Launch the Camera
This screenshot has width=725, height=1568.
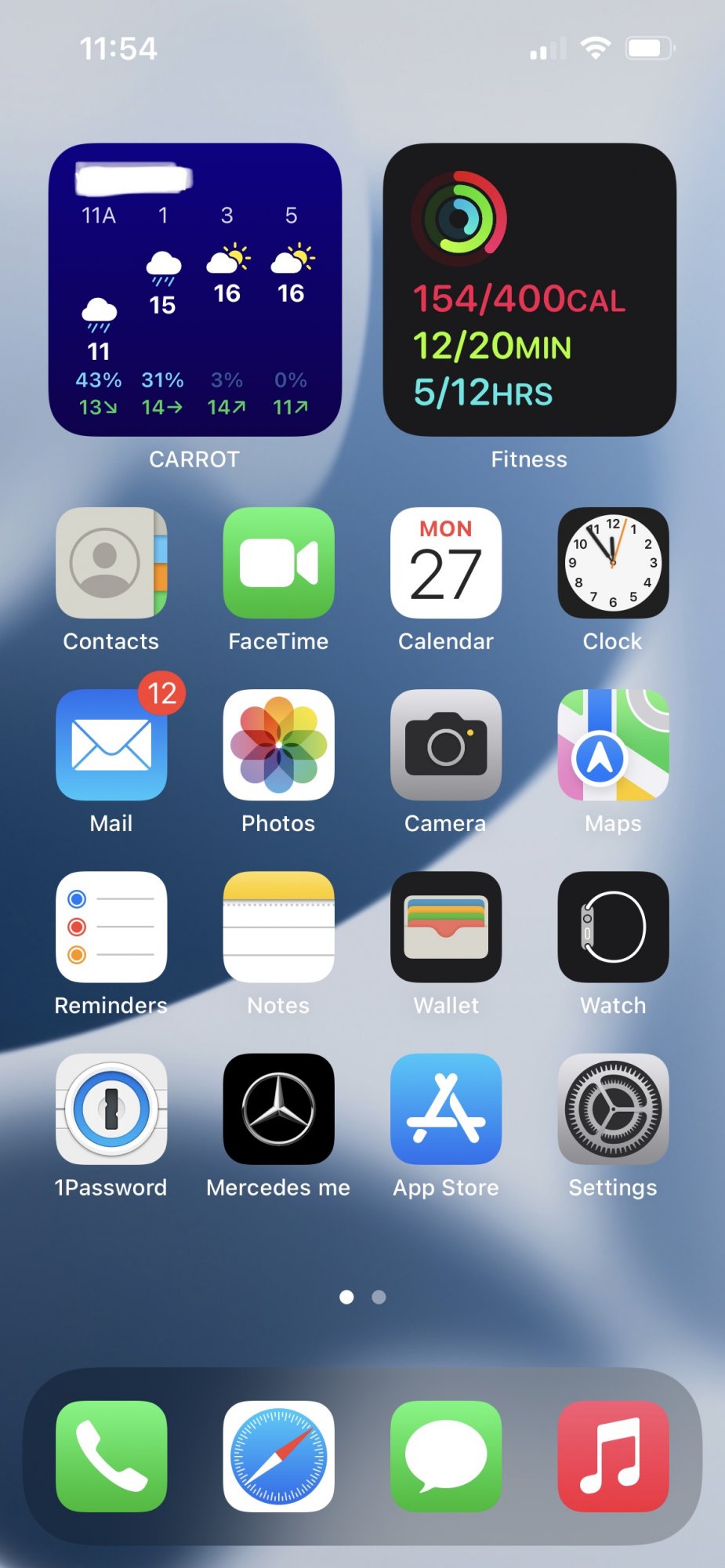(x=445, y=744)
